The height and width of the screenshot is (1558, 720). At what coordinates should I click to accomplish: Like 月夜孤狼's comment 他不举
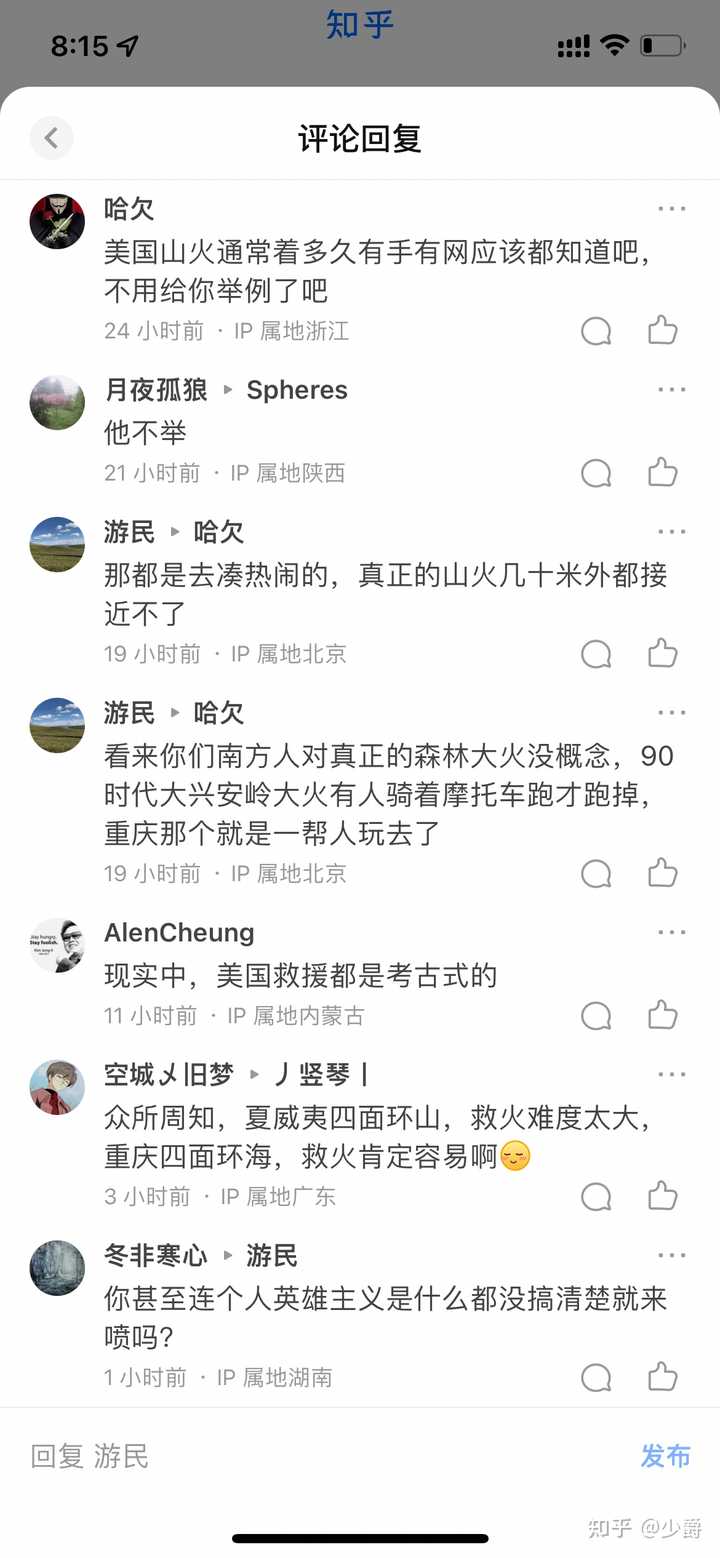pos(662,472)
